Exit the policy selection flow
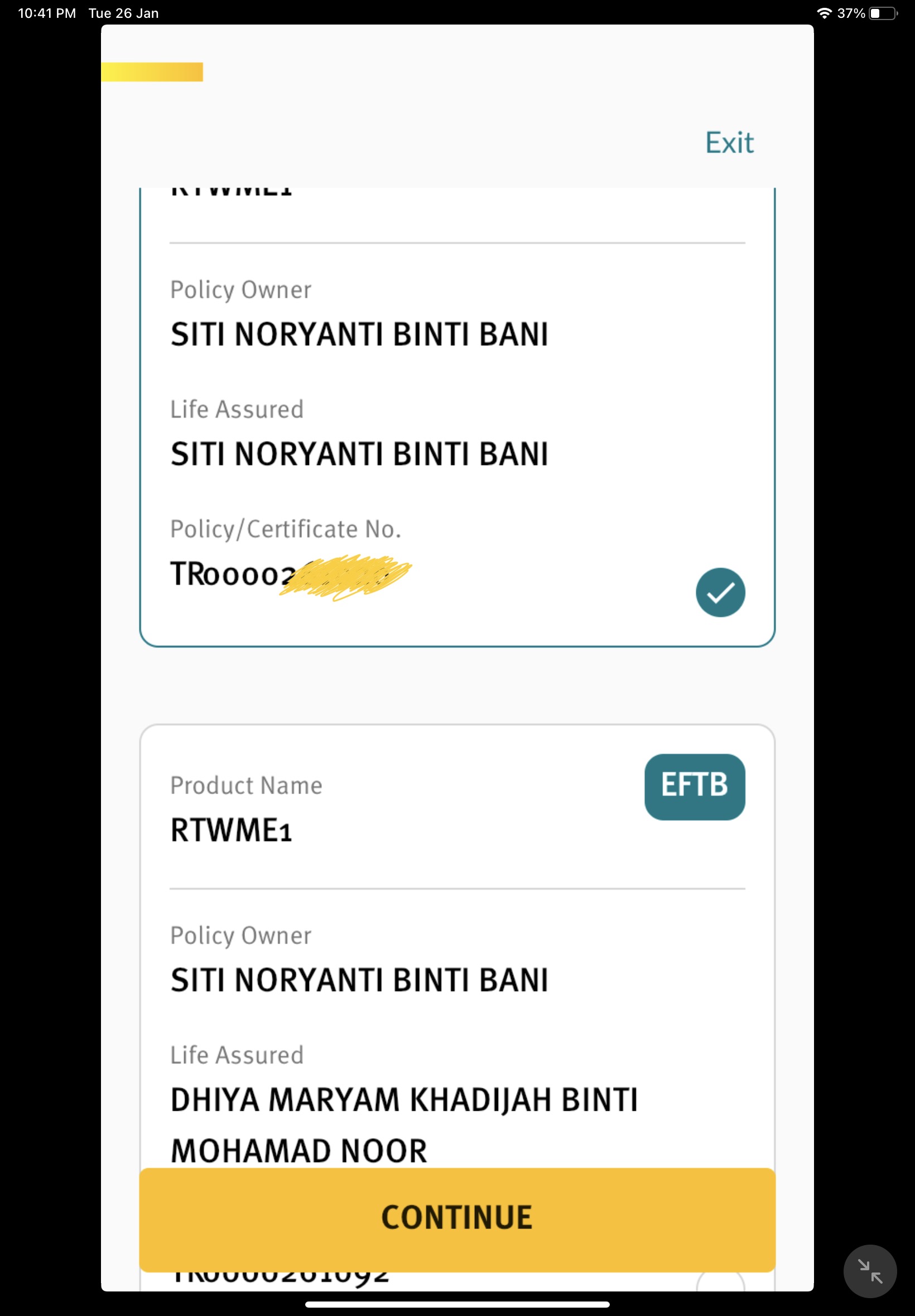This screenshot has width=915, height=1316. pos(729,143)
